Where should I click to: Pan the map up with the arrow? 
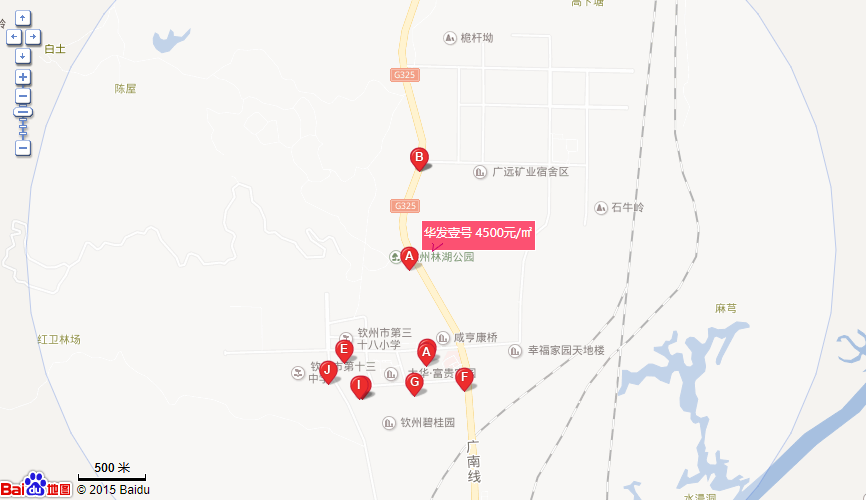click(23, 18)
